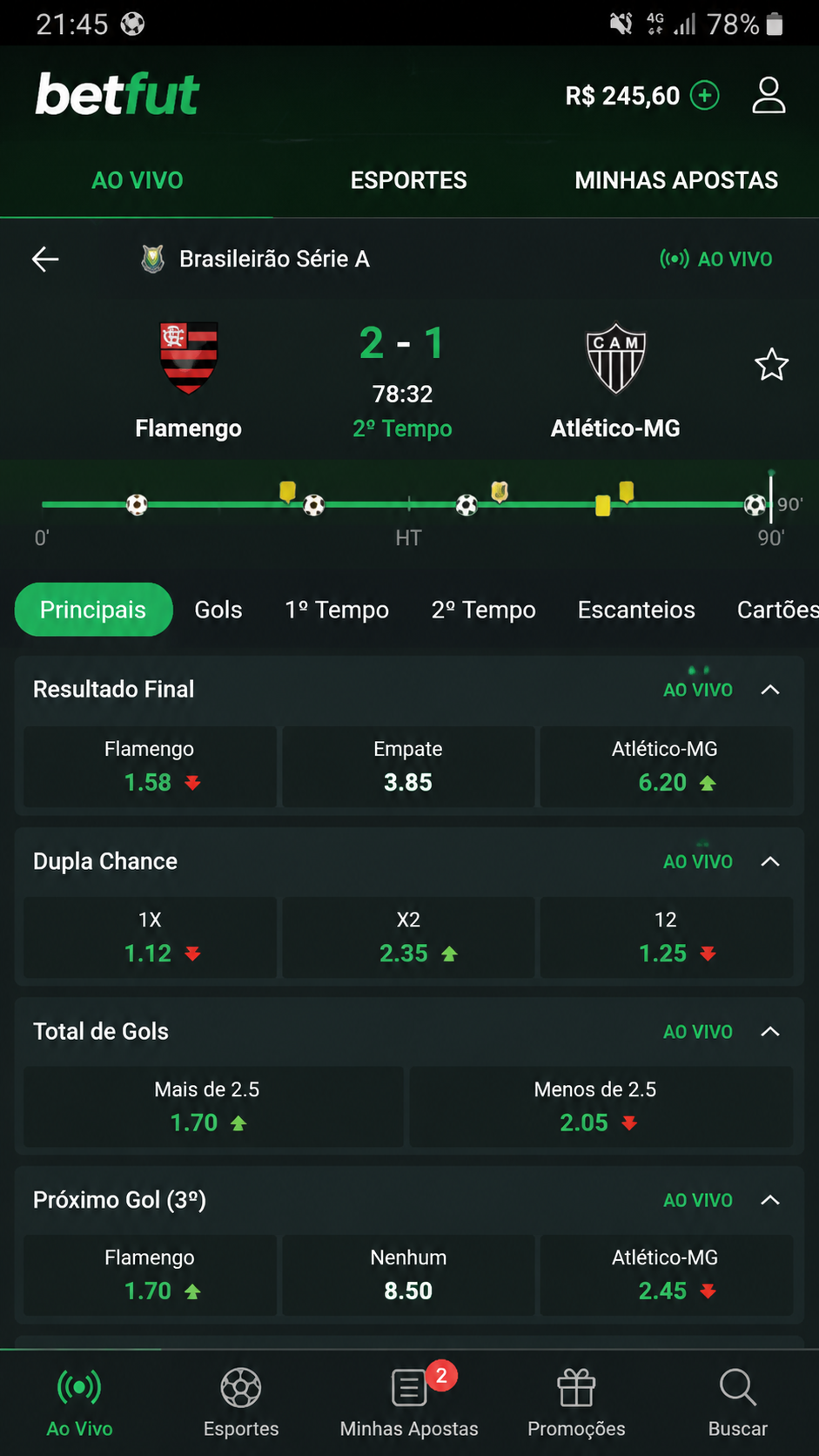Image resolution: width=819 pixels, height=1456 pixels.
Task: Select Mais de 2.5 goals at 1.70
Action: pyautogui.click(x=213, y=1107)
